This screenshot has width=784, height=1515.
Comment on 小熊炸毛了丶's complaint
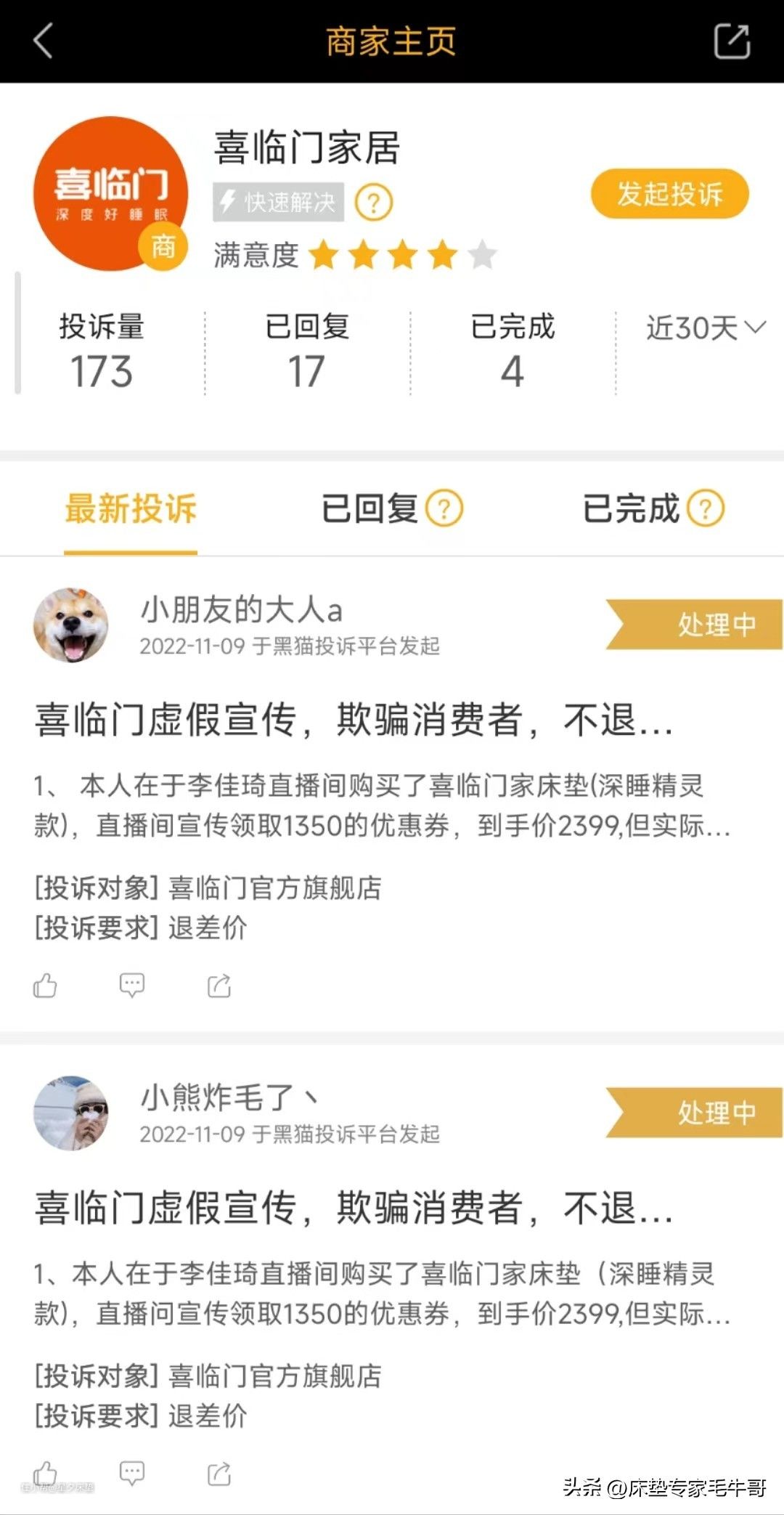(x=132, y=1473)
